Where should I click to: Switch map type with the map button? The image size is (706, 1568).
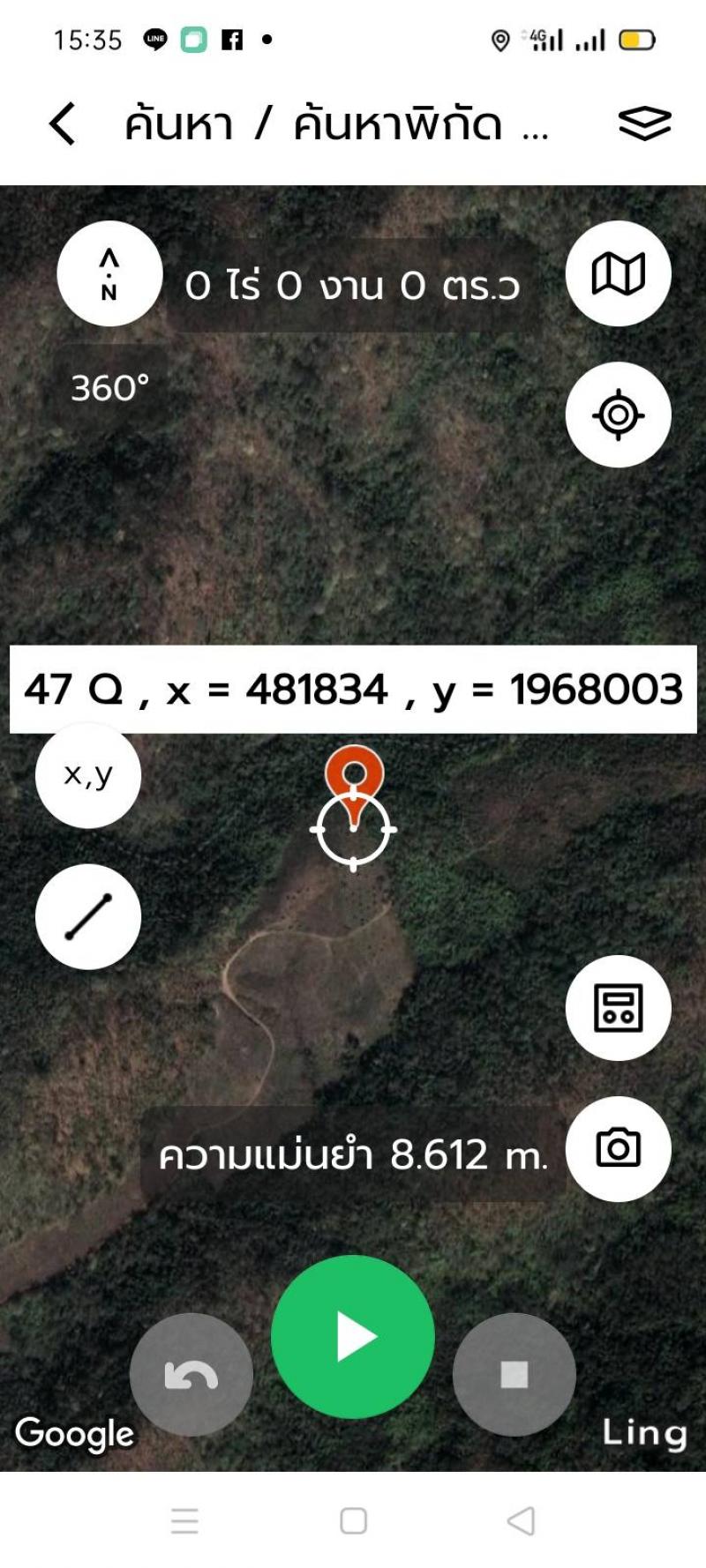pos(618,273)
